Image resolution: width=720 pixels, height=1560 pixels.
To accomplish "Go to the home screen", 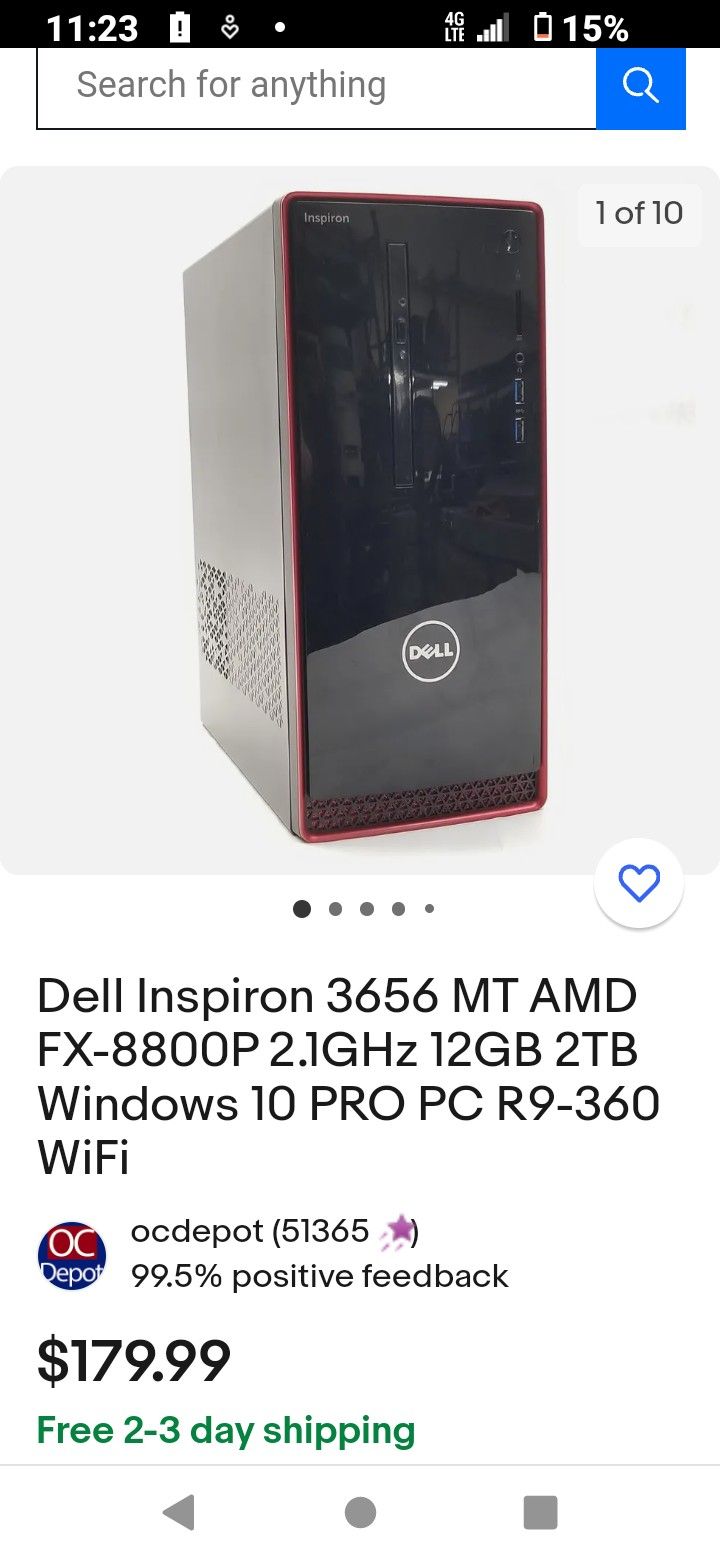I will (x=360, y=1512).
